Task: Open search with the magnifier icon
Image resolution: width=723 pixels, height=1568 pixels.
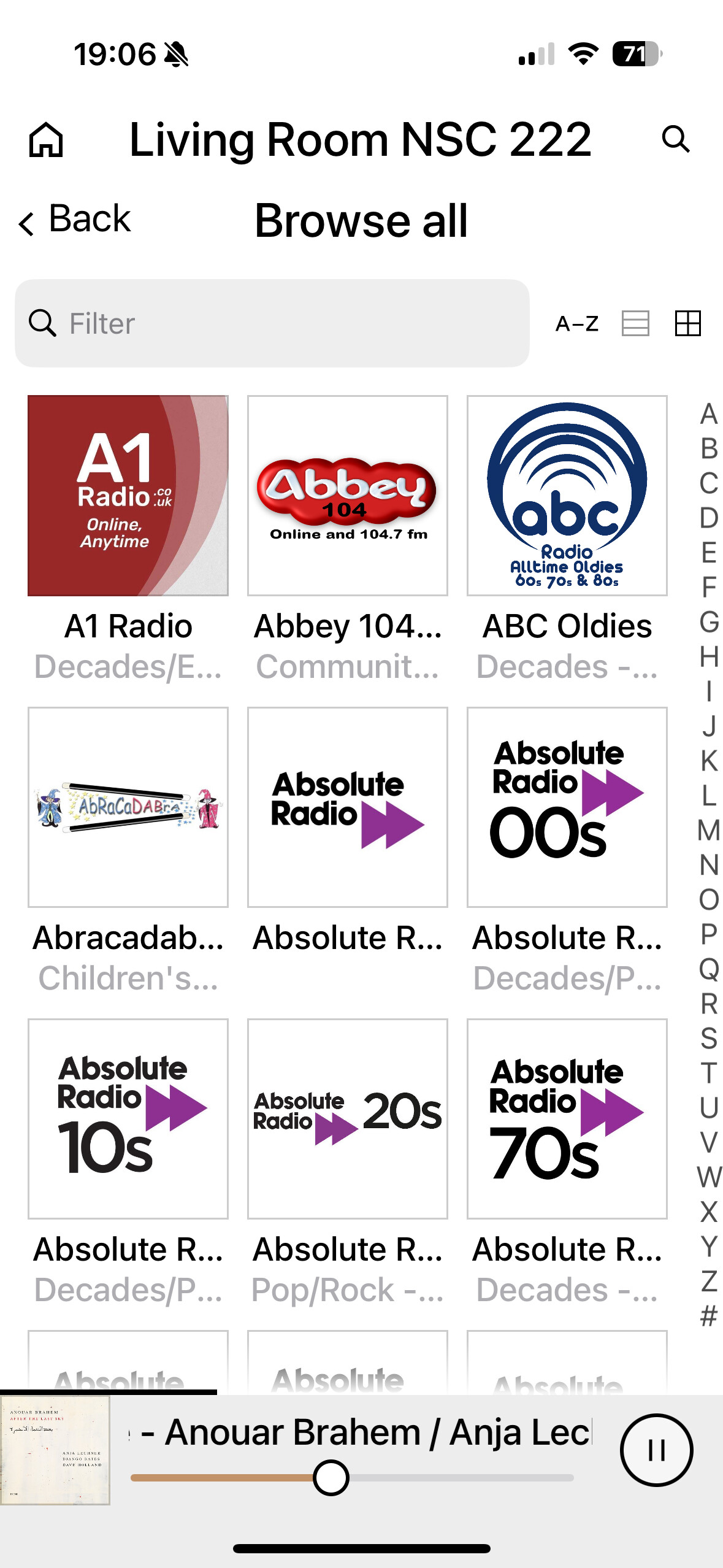Action: [676, 139]
